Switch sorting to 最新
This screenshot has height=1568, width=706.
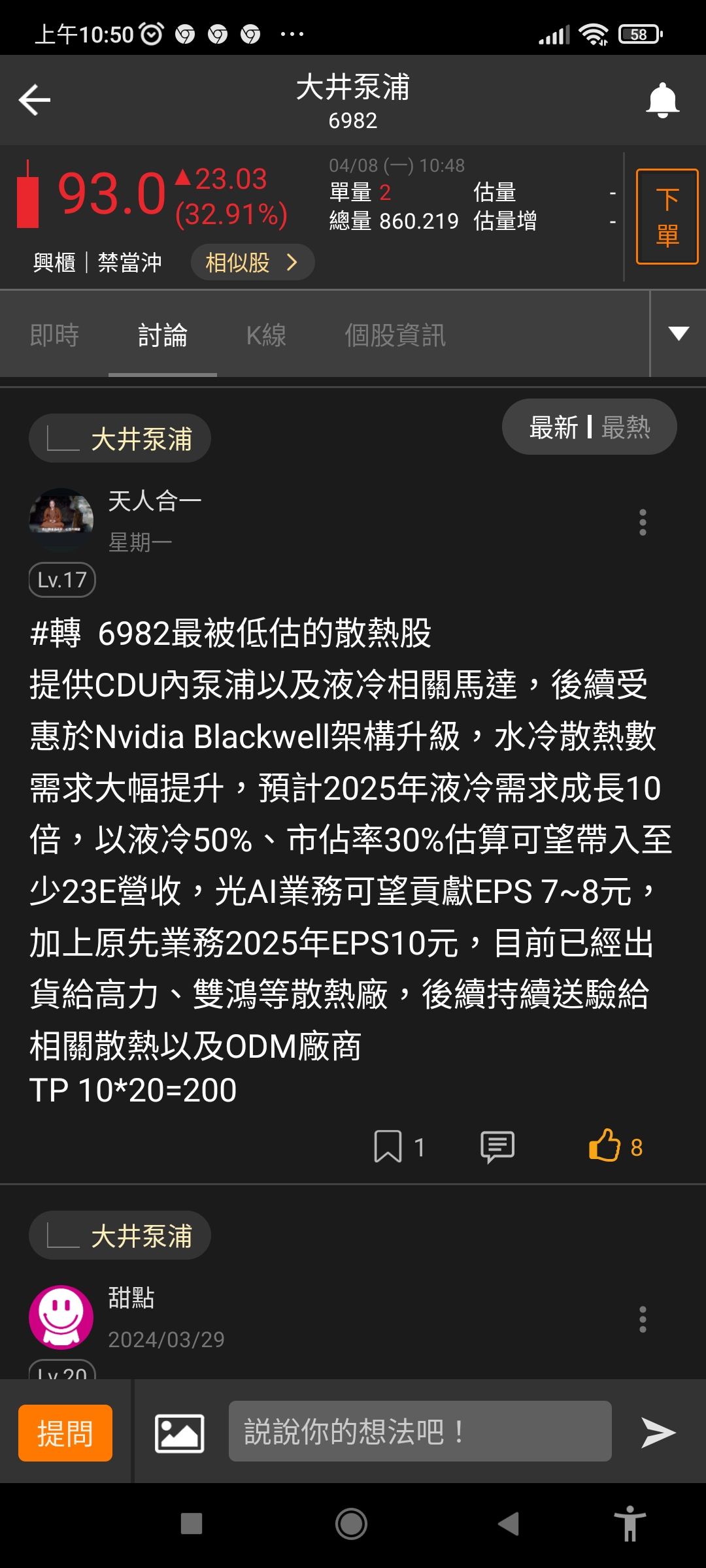(x=553, y=426)
